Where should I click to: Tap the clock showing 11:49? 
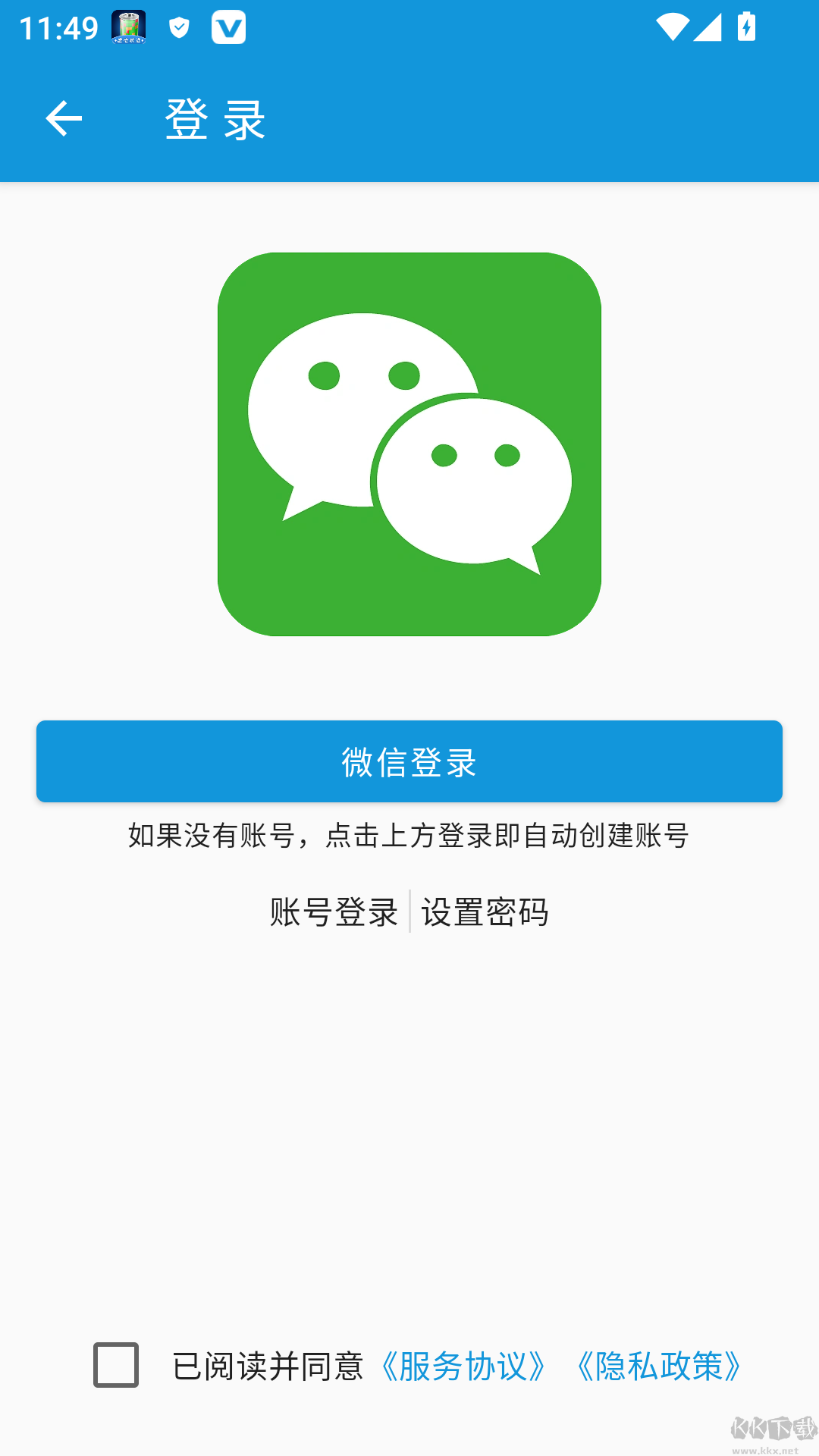click(57, 28)
